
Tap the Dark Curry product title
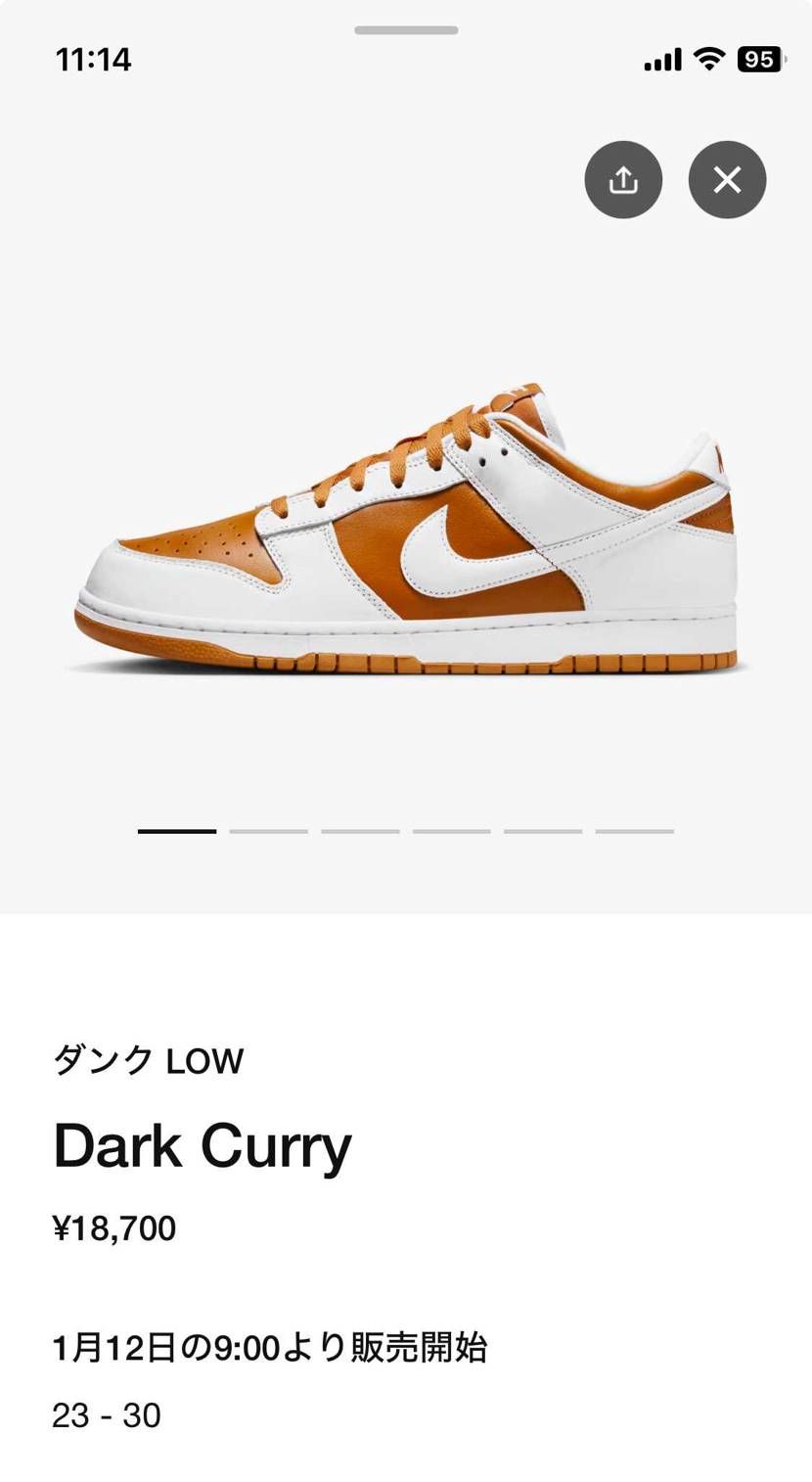202,1144
